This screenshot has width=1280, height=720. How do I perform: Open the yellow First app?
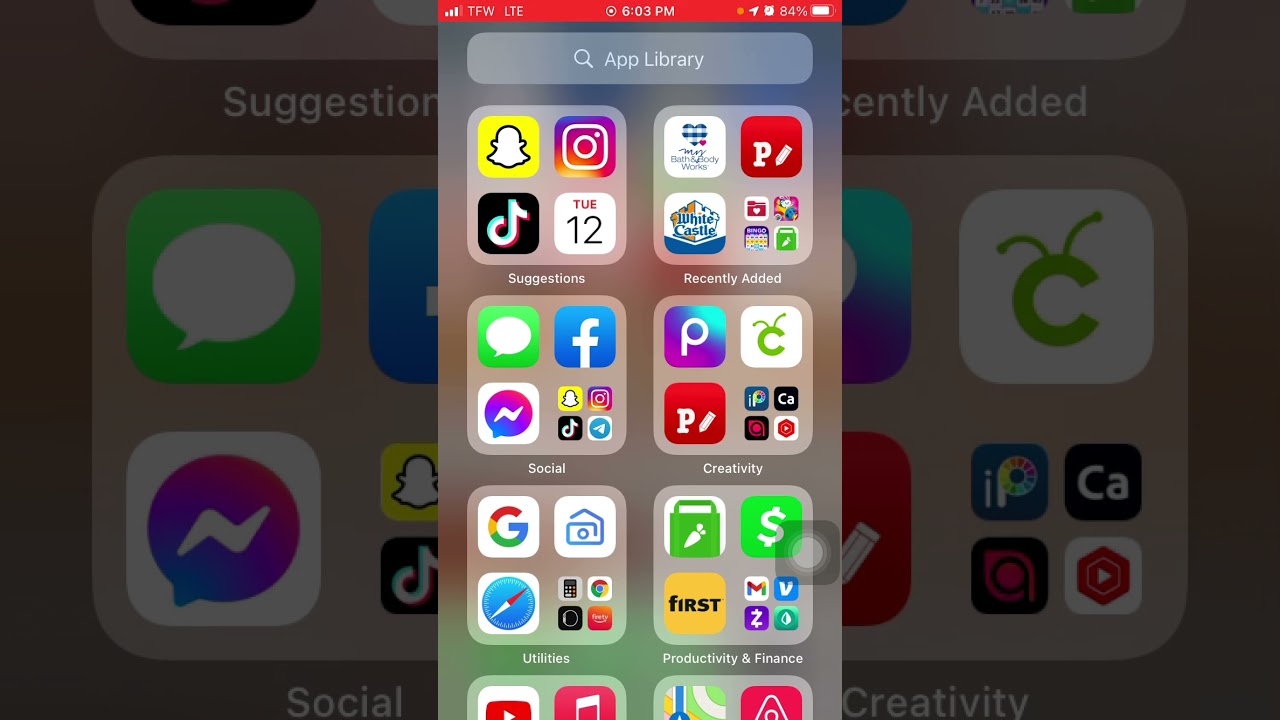695,603
